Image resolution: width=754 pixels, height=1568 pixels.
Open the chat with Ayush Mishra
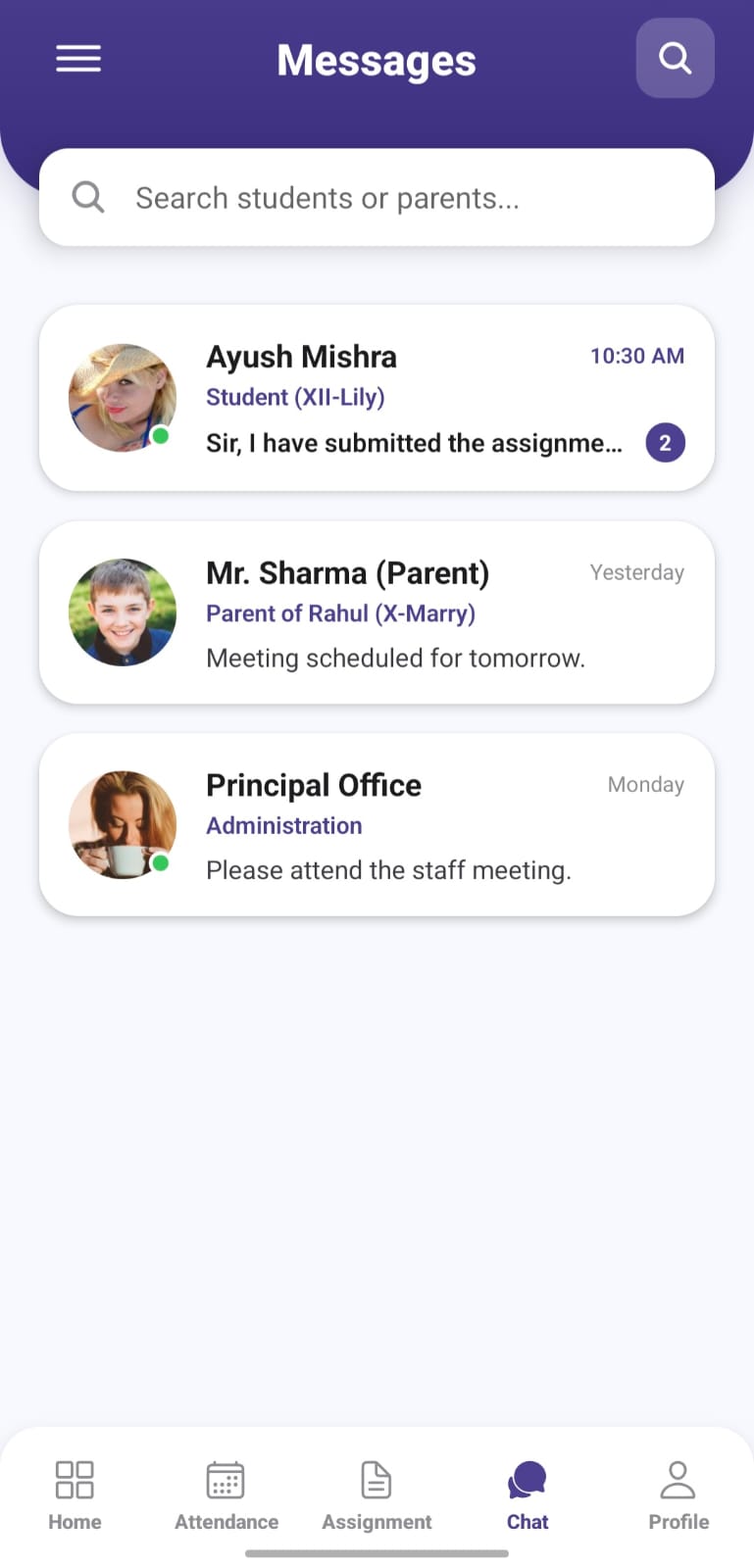tap(377, 398)
